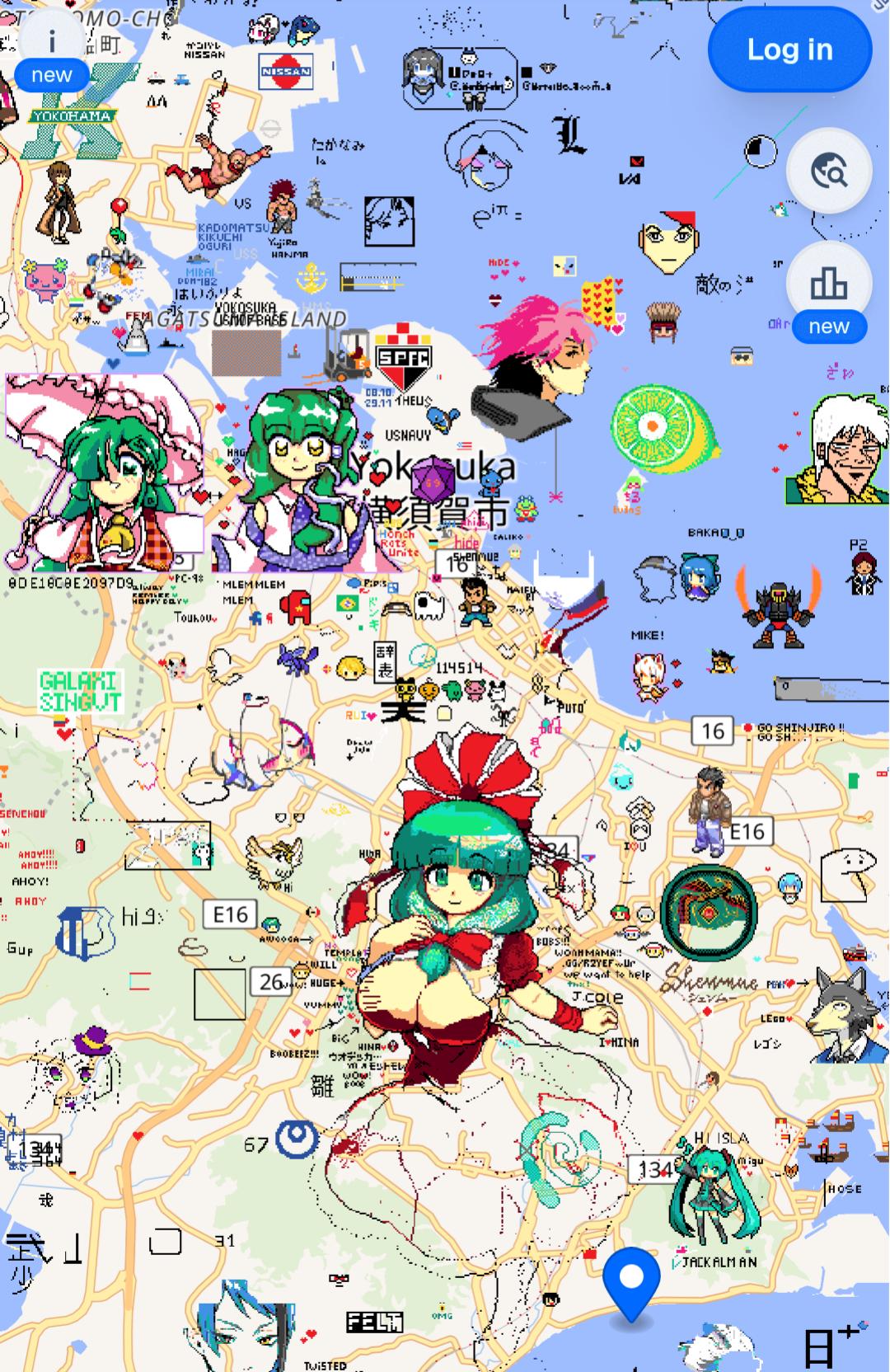Image resolution: width=890 pixels, height=1372 pixels.
Task: Open the leaderboard chart button
Action: pyautogui.click(x=829, y=284)
